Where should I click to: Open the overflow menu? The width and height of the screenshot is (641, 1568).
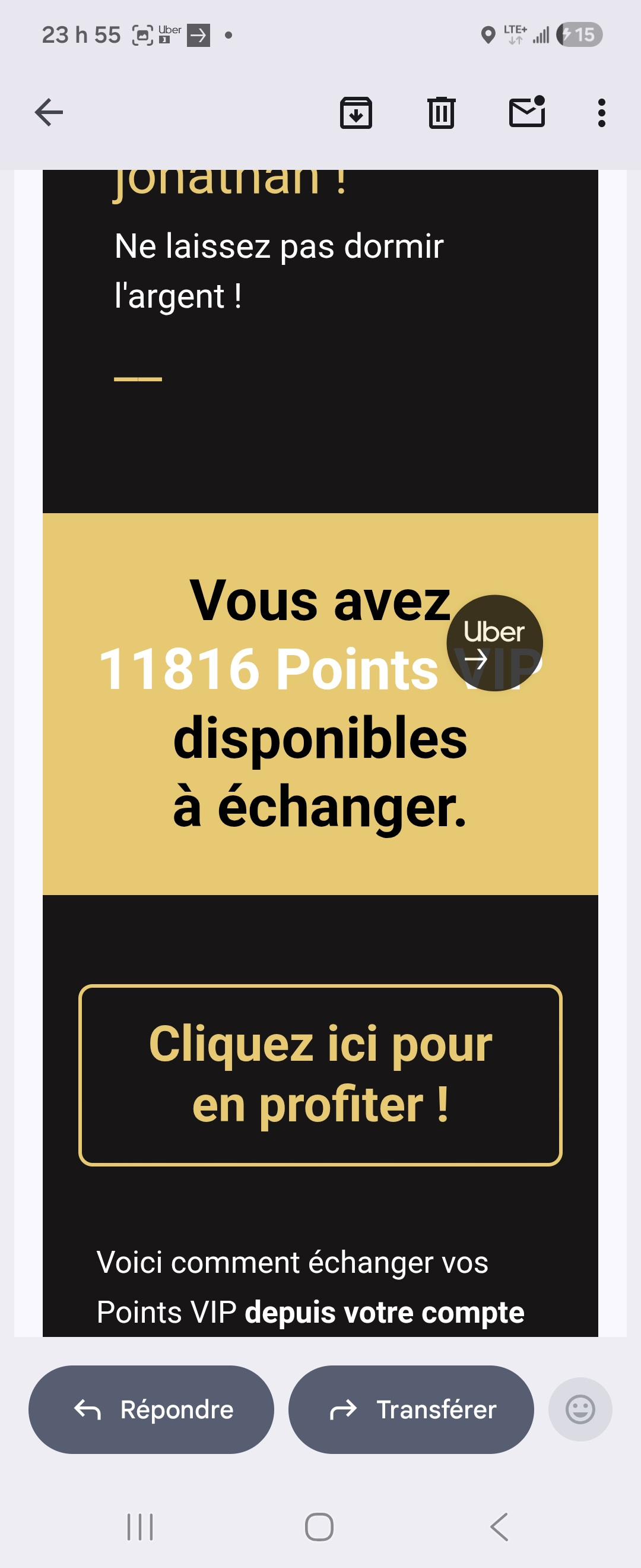click(x=601, y=113)
